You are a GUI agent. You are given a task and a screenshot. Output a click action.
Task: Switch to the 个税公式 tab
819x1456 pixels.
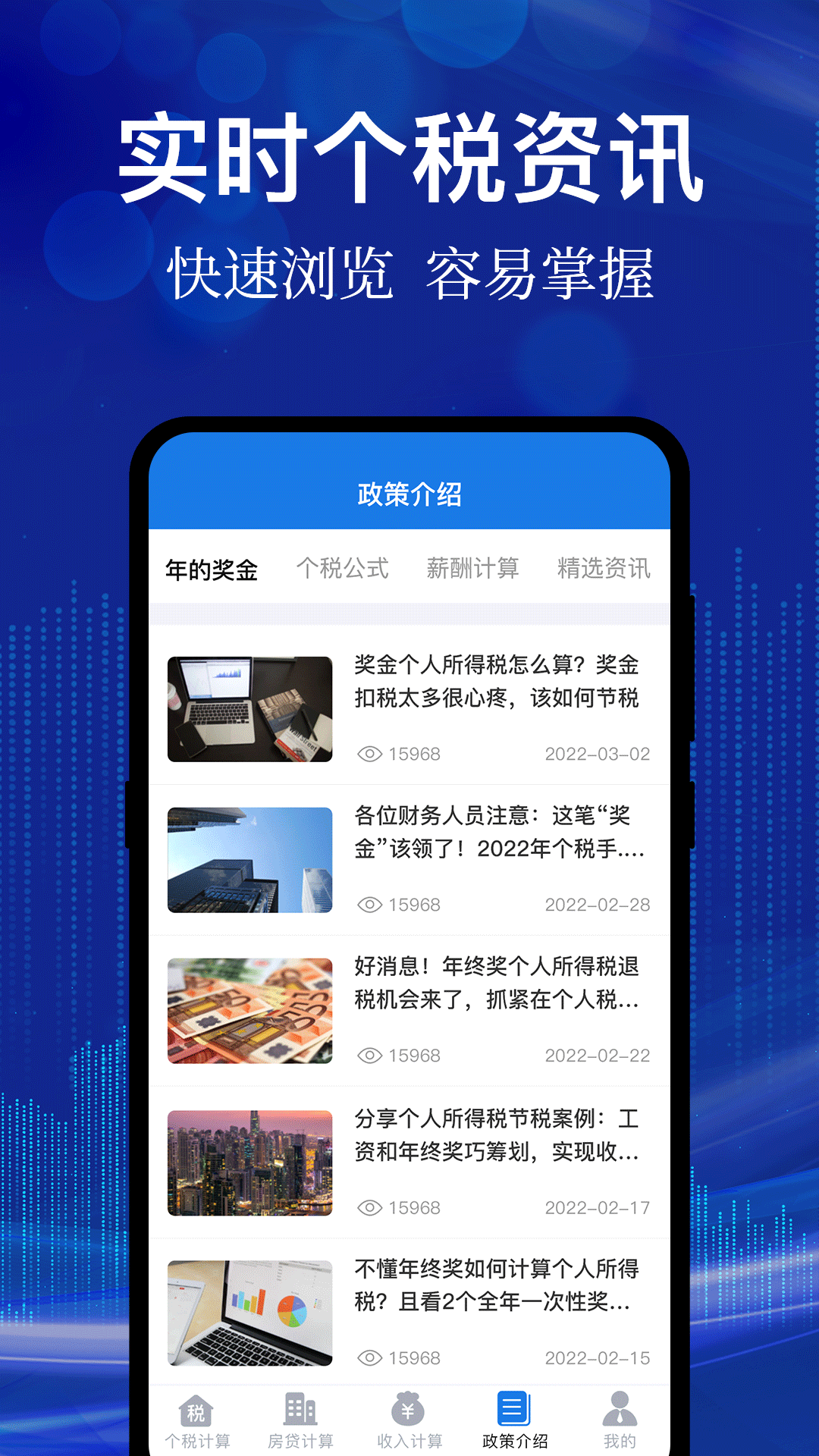point(343,569)
